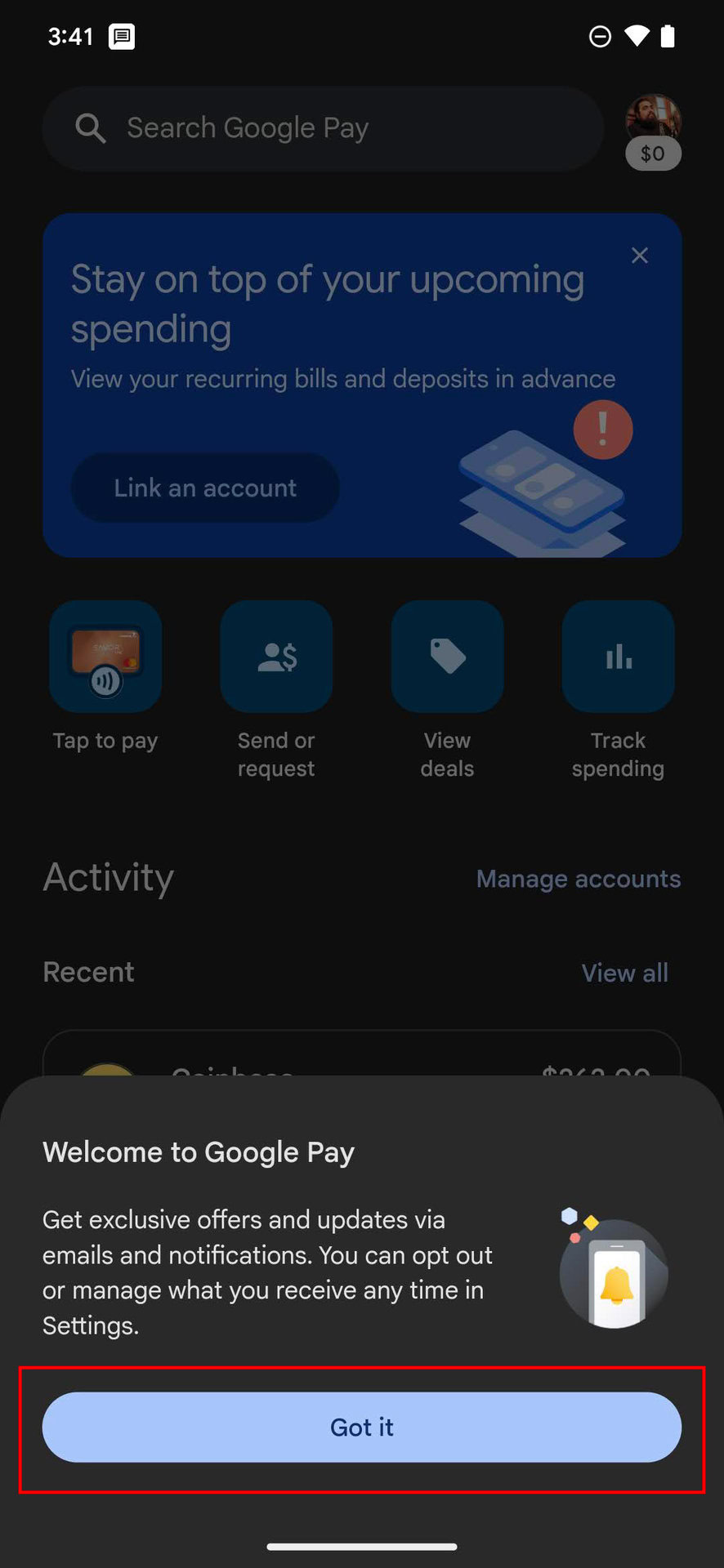Open the Search Google Pay field
724x1568 pixels.
click(x=323, y=128)
